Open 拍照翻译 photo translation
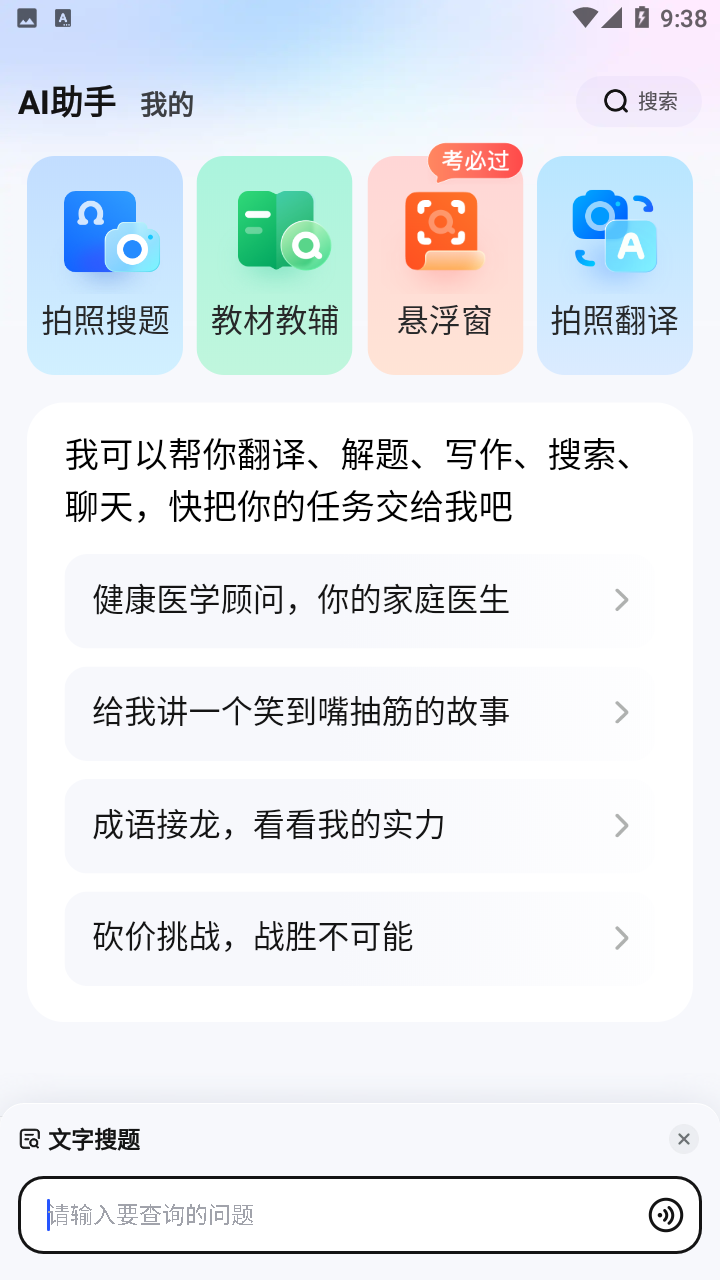Image resolution: width=720 pixels, height=1280 pixels. pos(614,265)
